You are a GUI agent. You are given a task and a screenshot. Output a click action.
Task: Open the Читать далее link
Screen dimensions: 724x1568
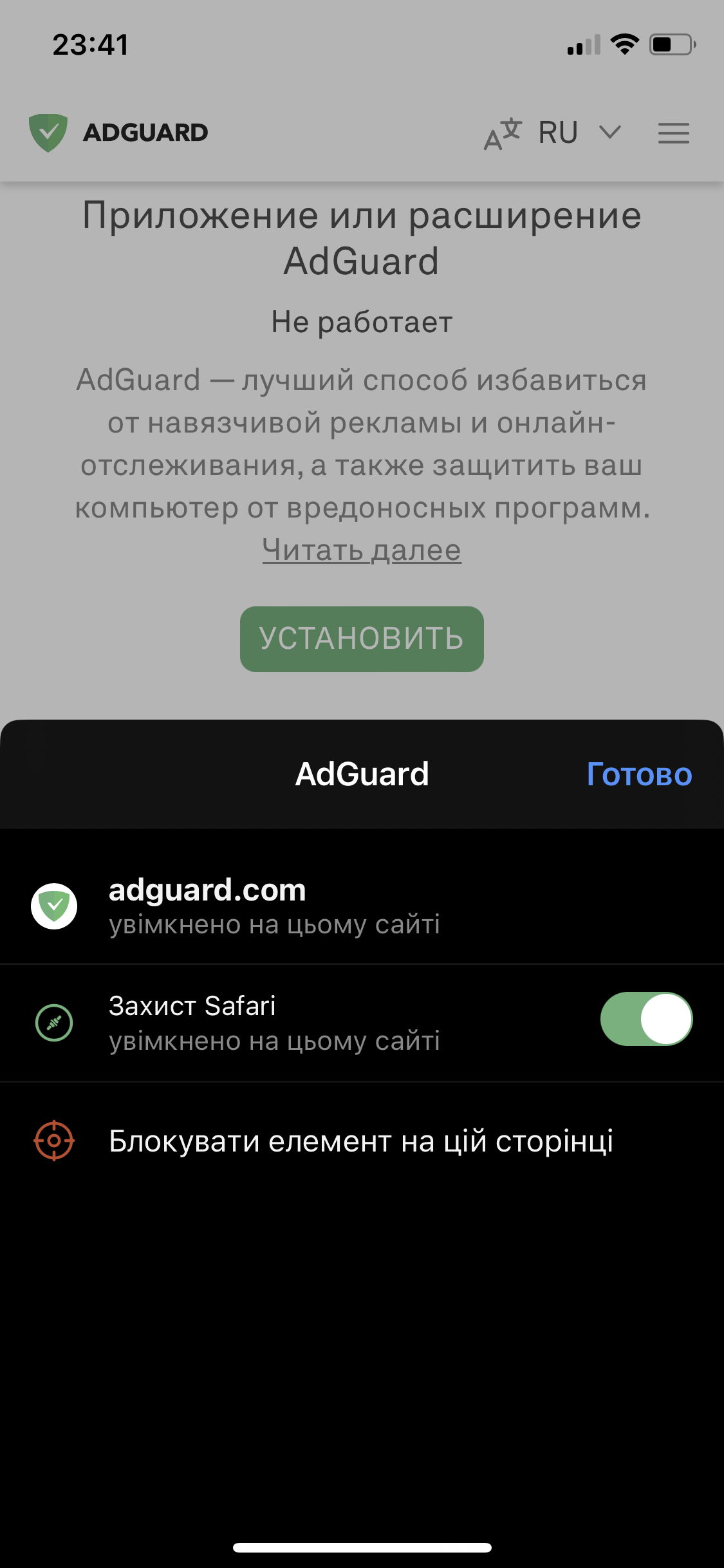(x=361, y=549)
